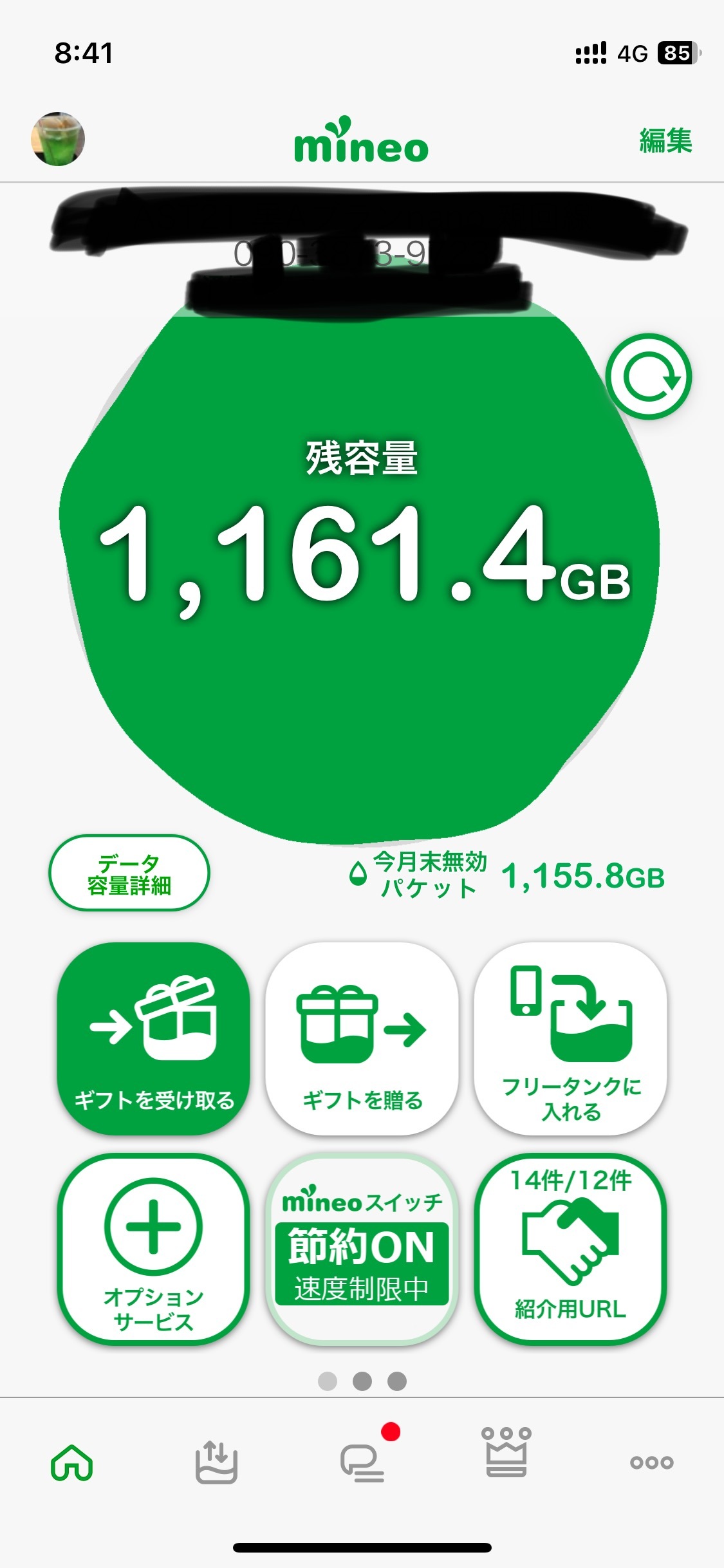The width and height of the screenshot is (724, 1568).
Task: Refresh the remaining data amount
Action: (x=649, y=377)
